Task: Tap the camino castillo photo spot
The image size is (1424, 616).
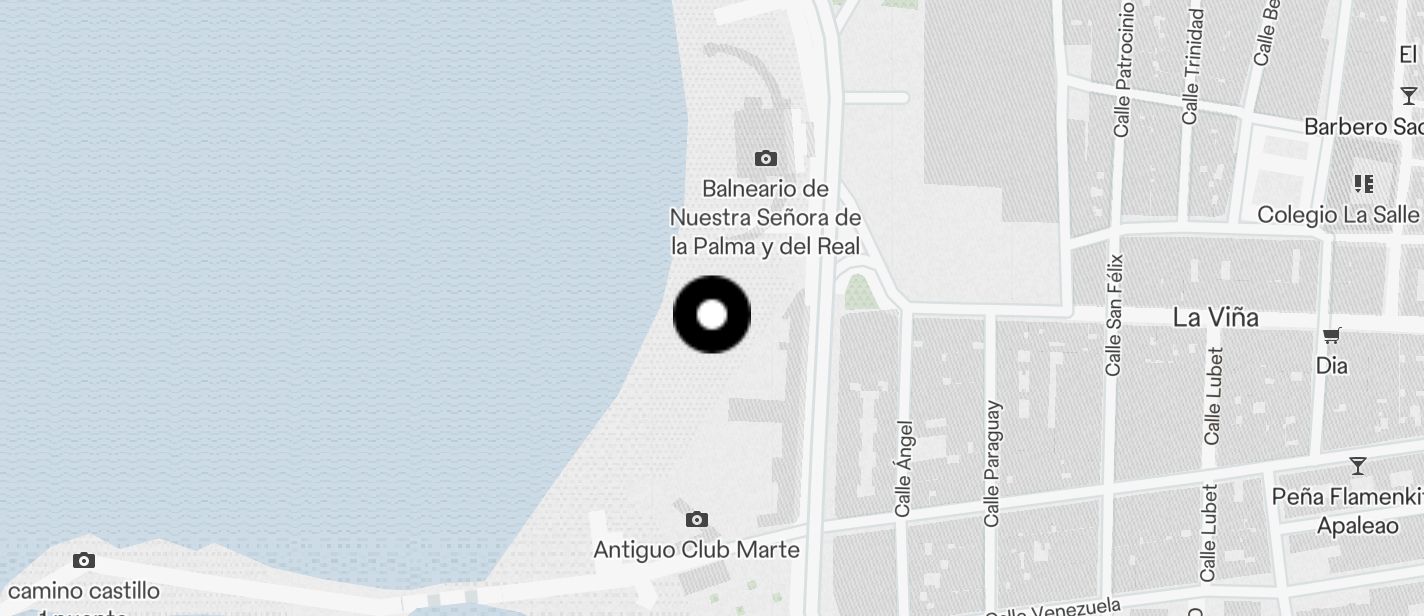Action: [84, 562]
